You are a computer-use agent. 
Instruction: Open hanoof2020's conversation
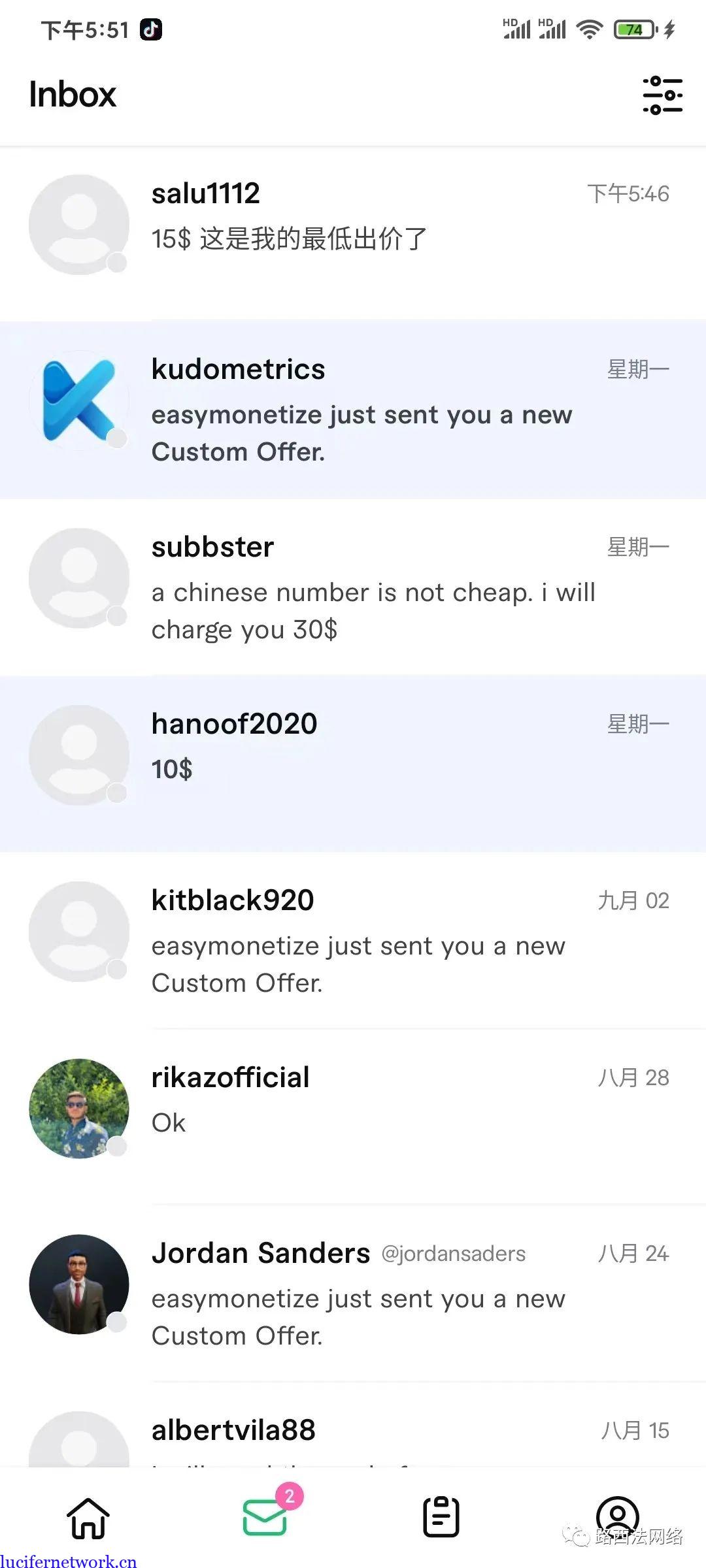coord(353,763)
